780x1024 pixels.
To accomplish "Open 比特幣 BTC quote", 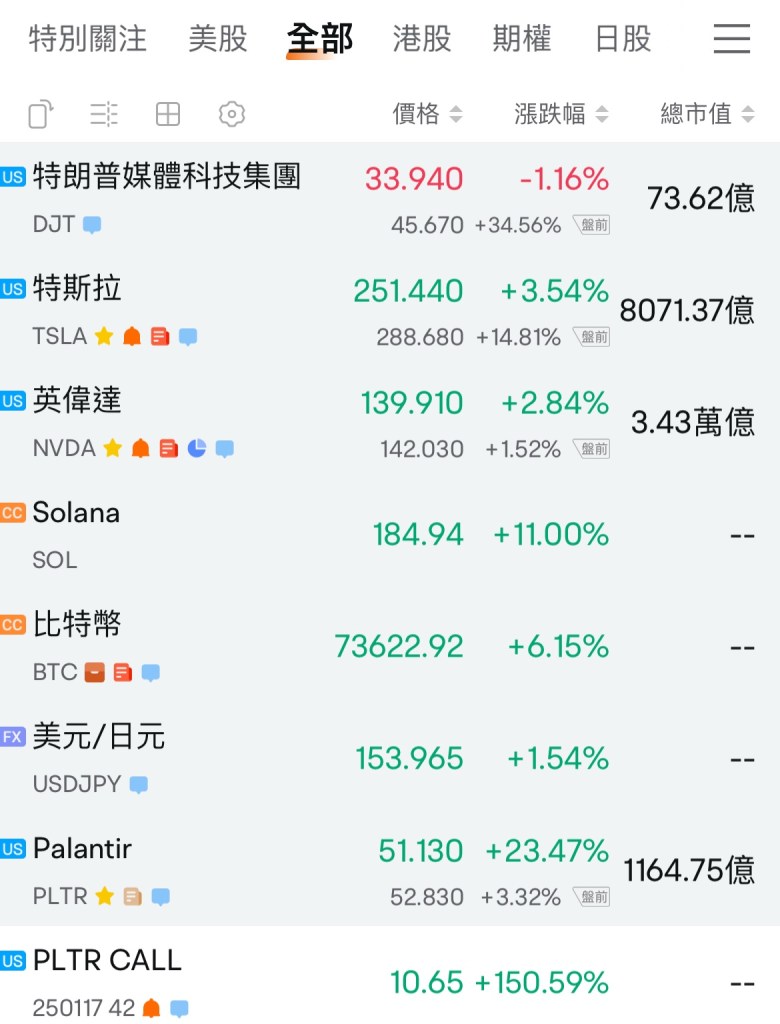I will point(77,646).
